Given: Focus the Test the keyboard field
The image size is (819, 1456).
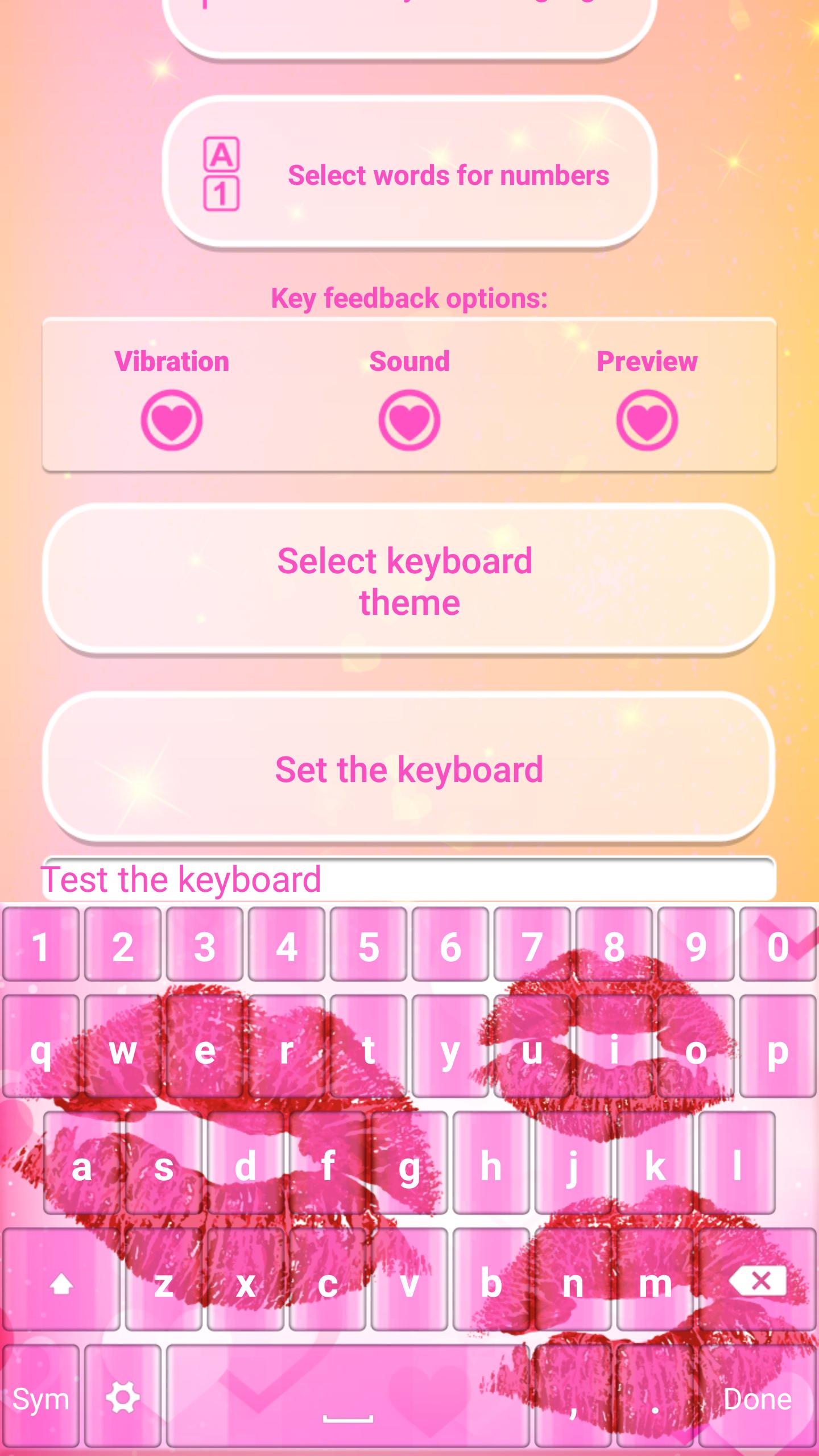Looking at the screenshot, I should coord(409,879).
